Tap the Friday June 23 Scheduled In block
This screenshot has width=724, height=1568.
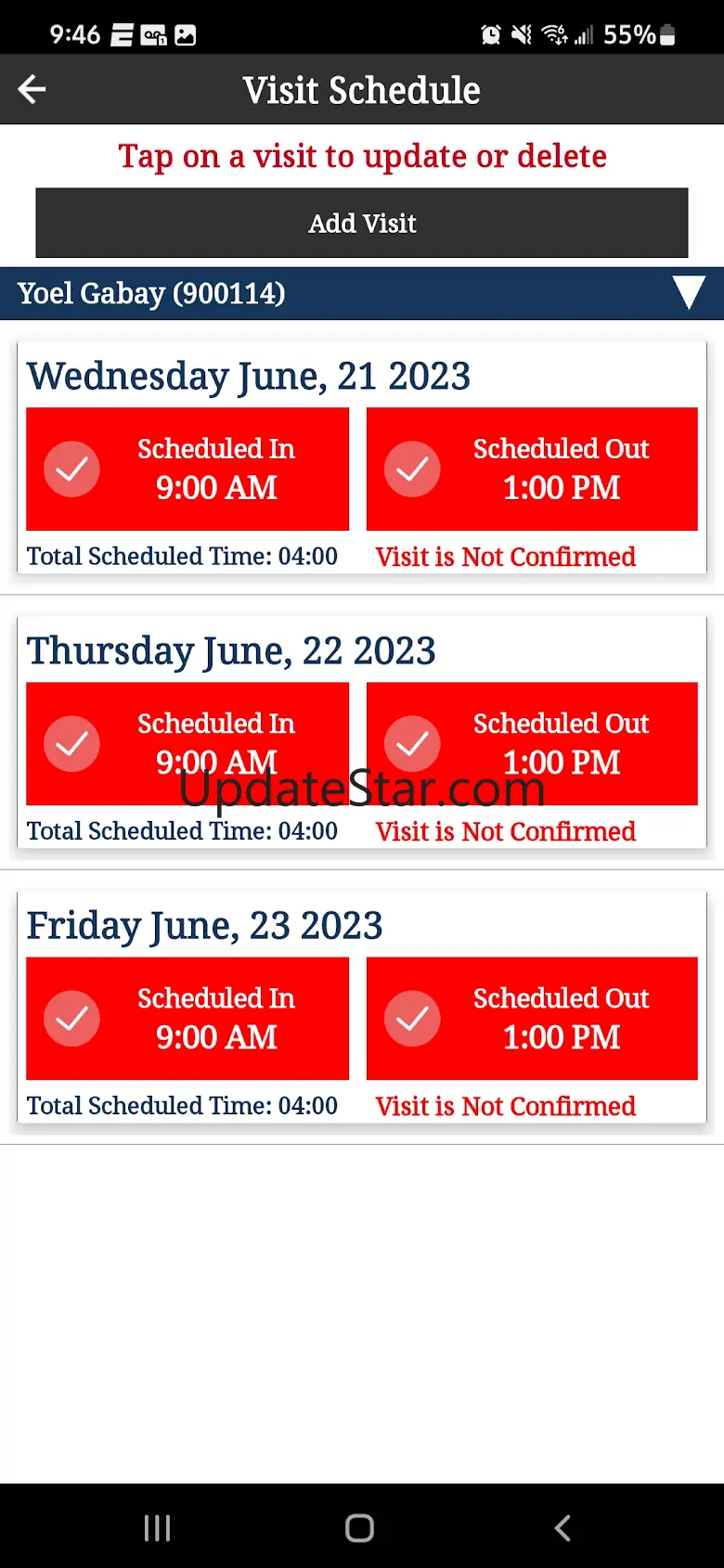[x=187, y=1018]
